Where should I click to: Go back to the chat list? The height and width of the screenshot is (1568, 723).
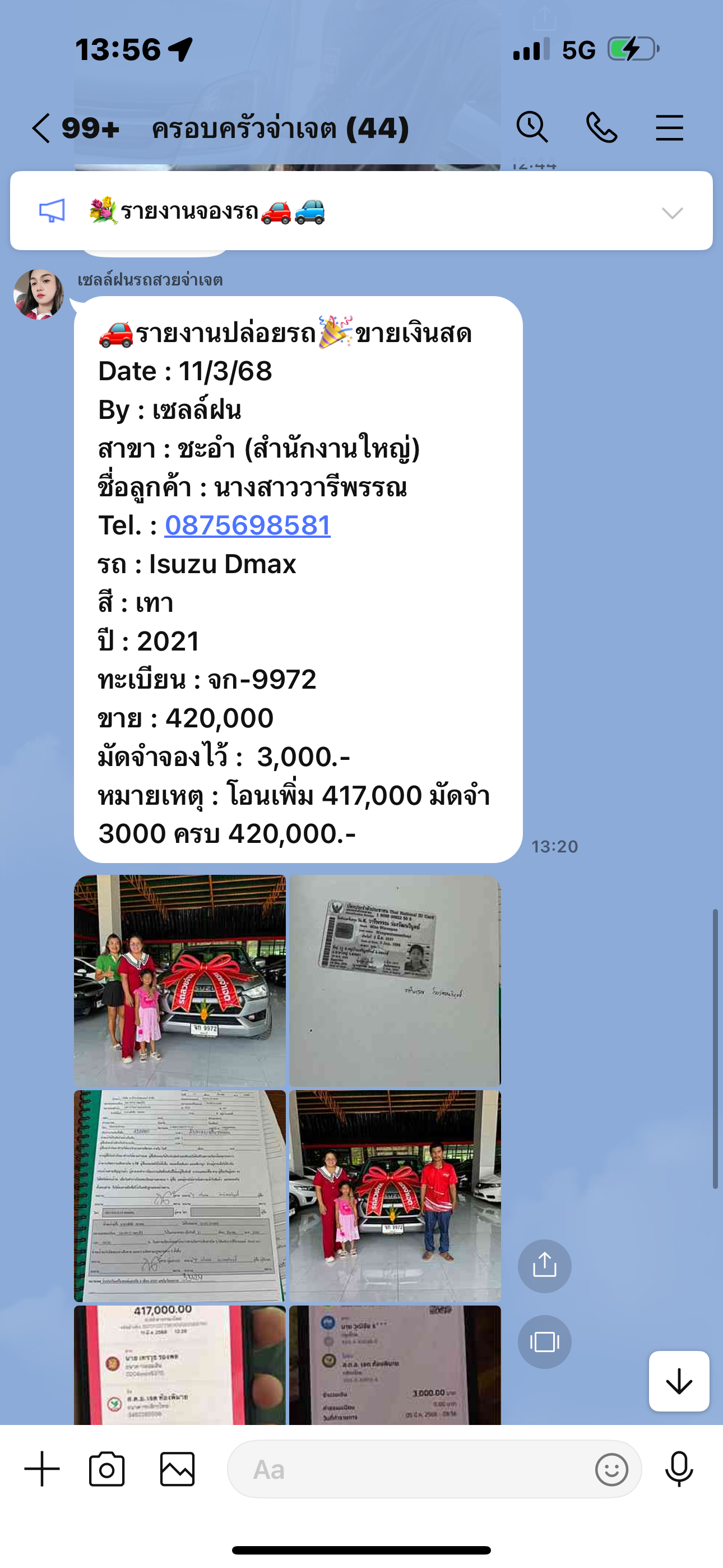click(x=41, y=128)
